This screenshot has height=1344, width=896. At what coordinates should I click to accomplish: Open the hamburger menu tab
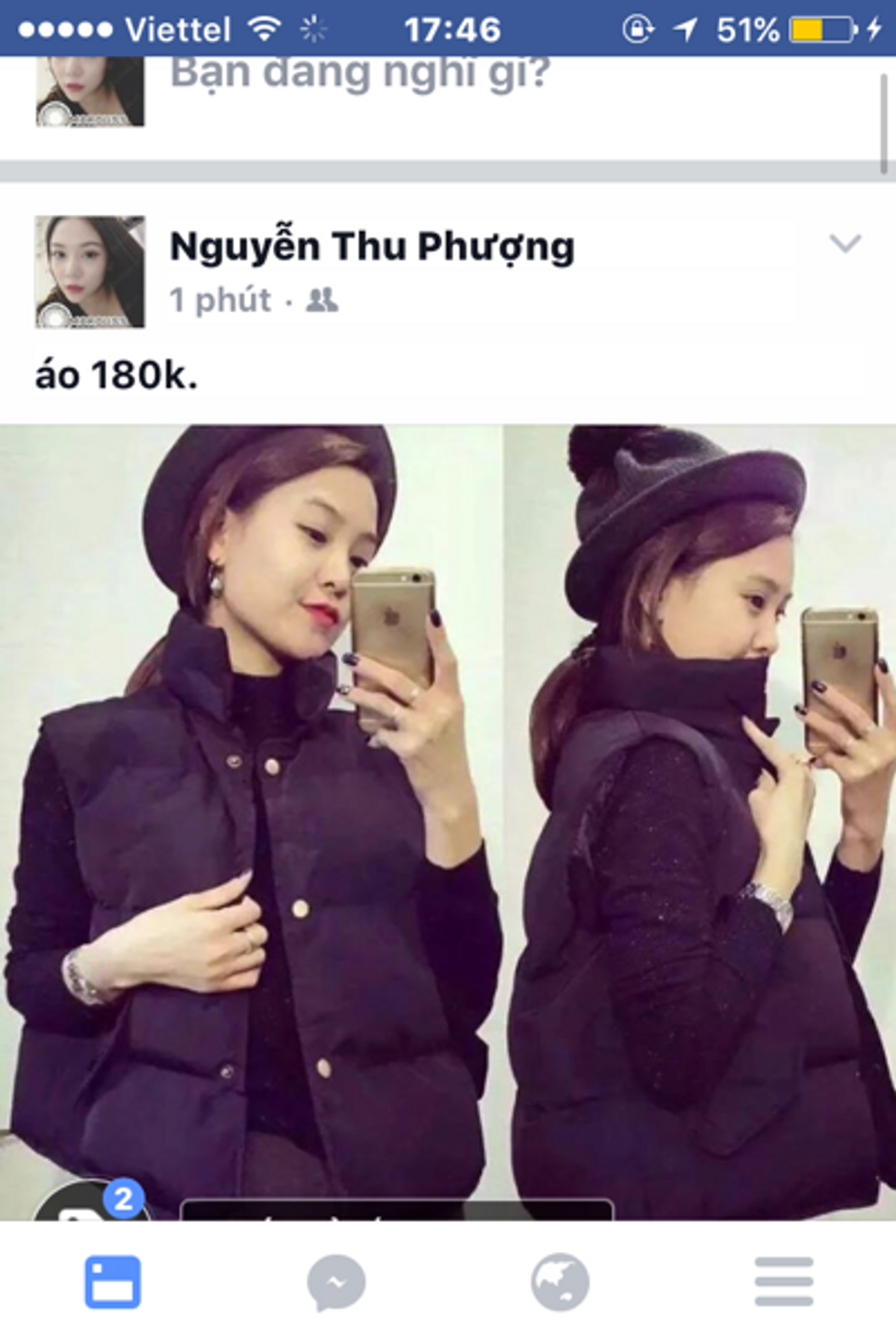(783, 1281)
